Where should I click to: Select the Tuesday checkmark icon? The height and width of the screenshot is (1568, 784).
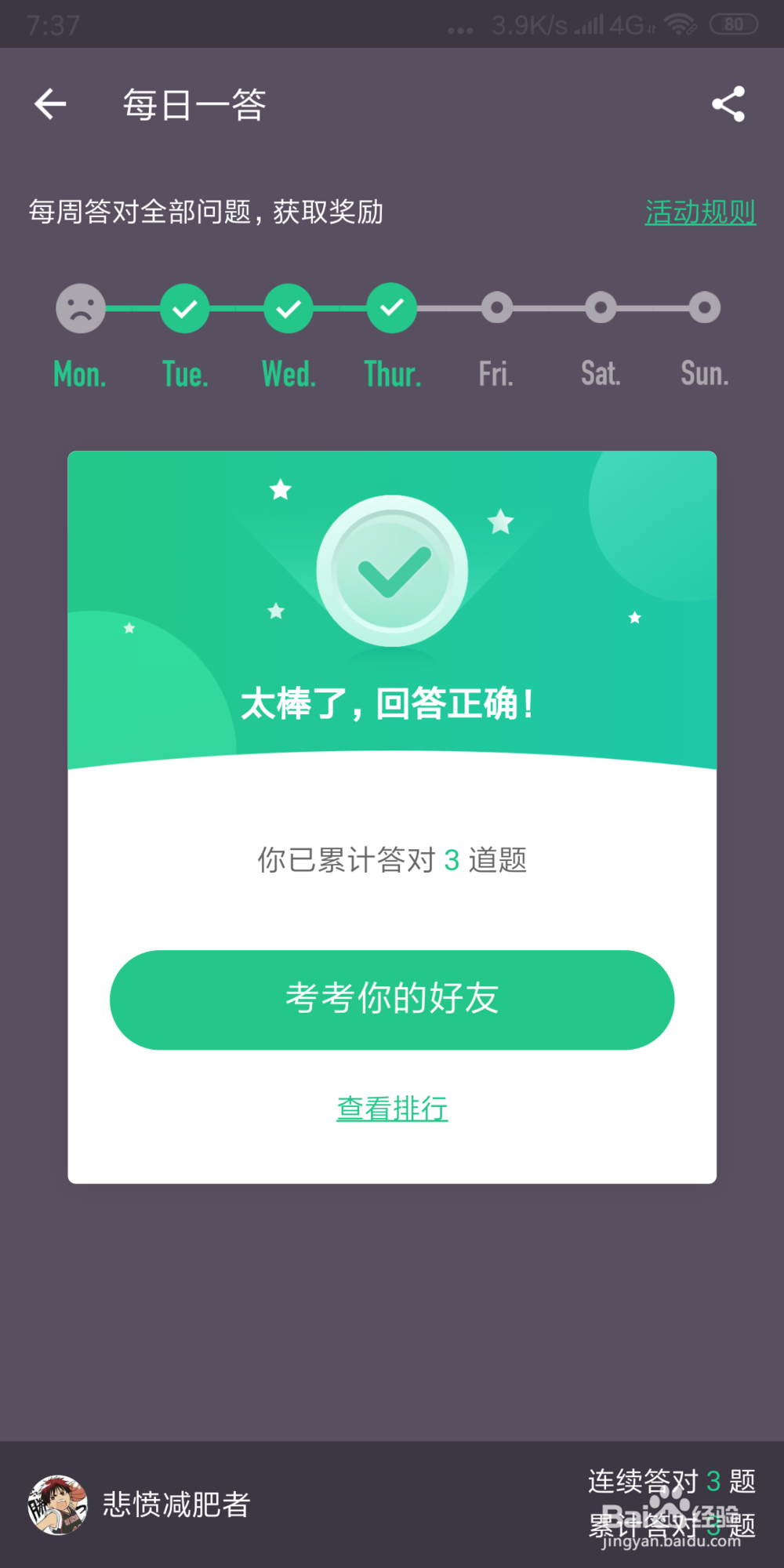point(184,308)
